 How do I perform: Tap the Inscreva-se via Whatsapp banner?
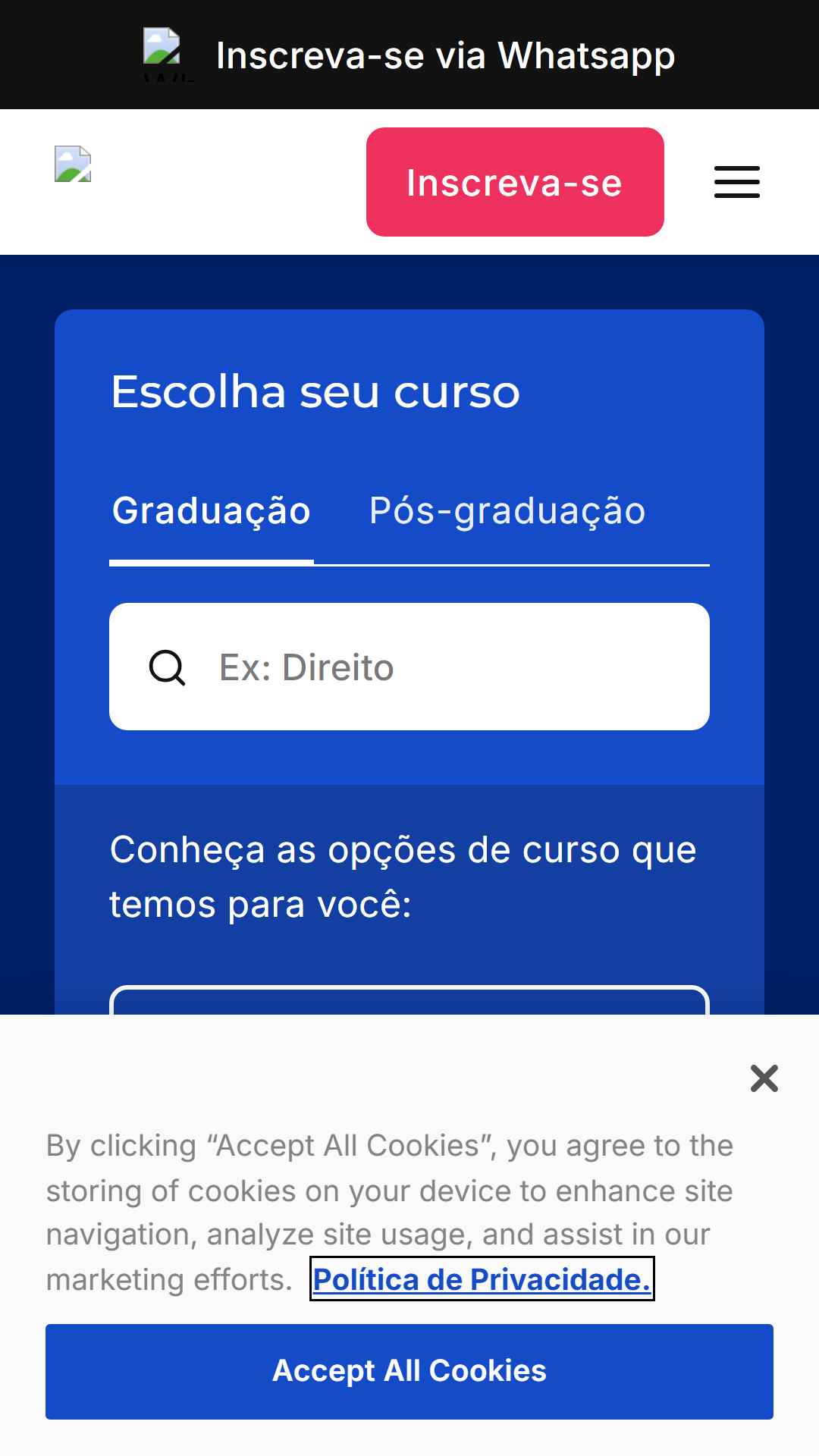tap(409, 55)
